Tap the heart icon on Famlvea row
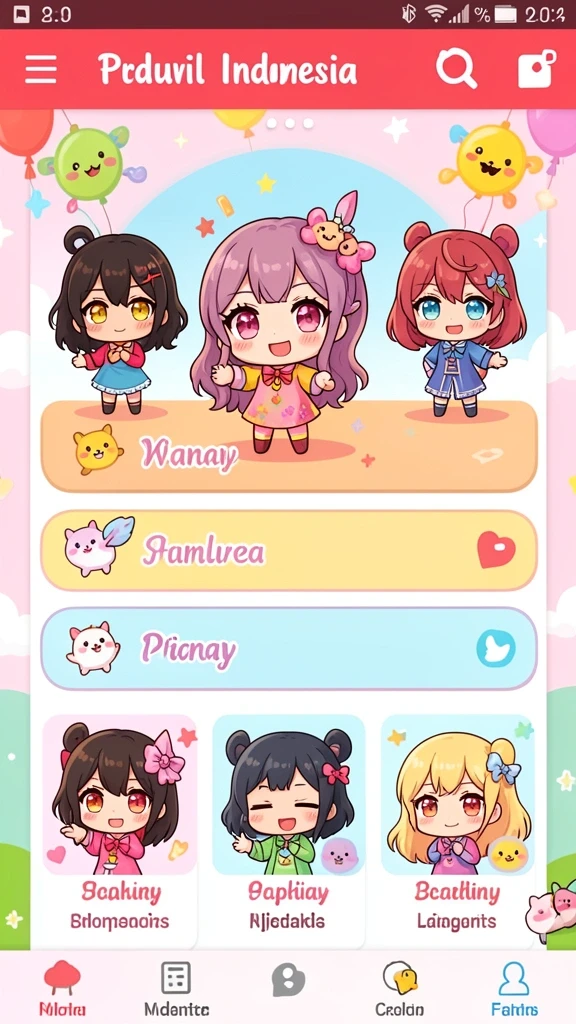576x1024 pixels. (x=496, y=549)
